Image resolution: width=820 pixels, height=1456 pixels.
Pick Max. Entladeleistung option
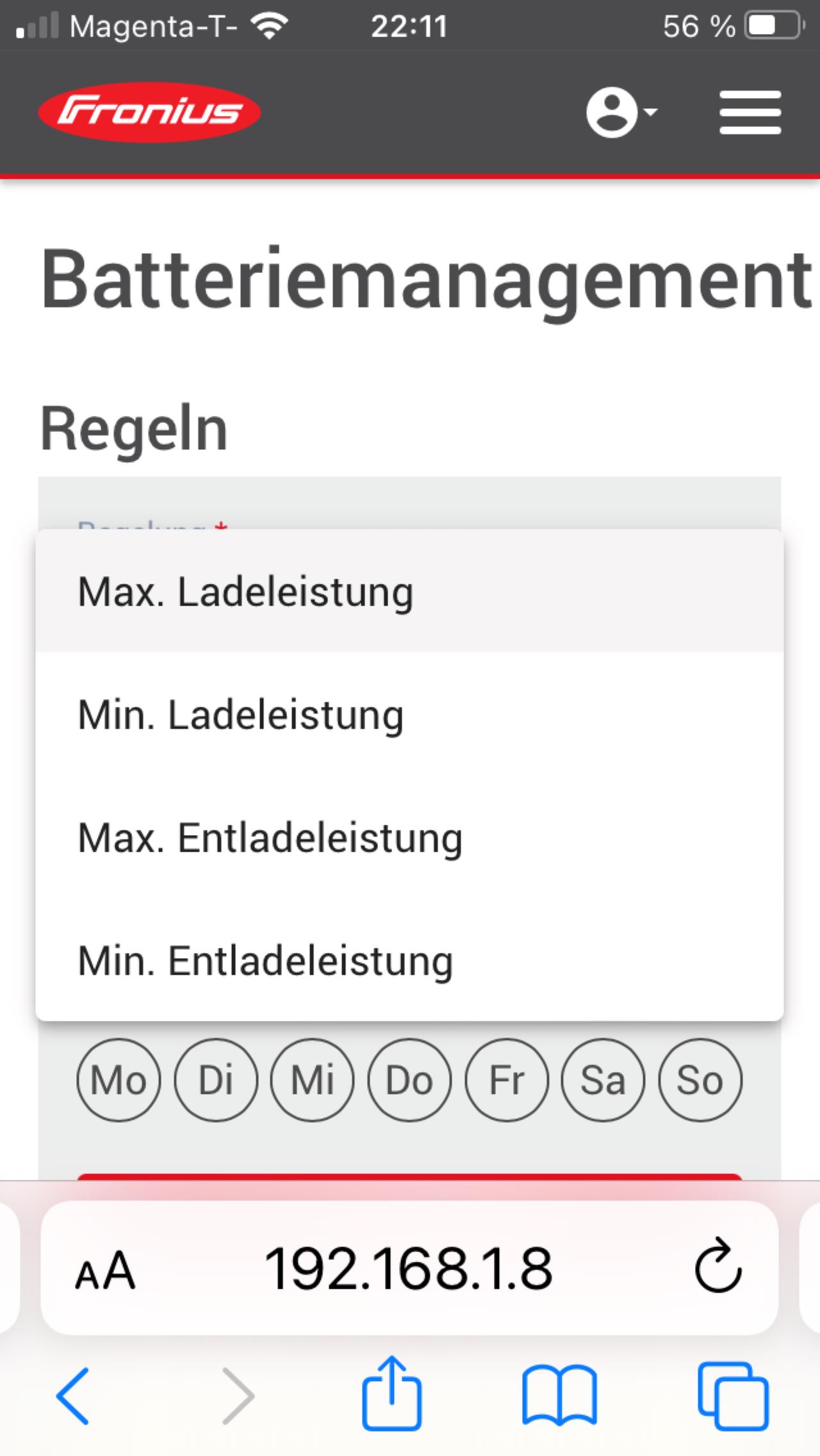click(x=409, y=837)
